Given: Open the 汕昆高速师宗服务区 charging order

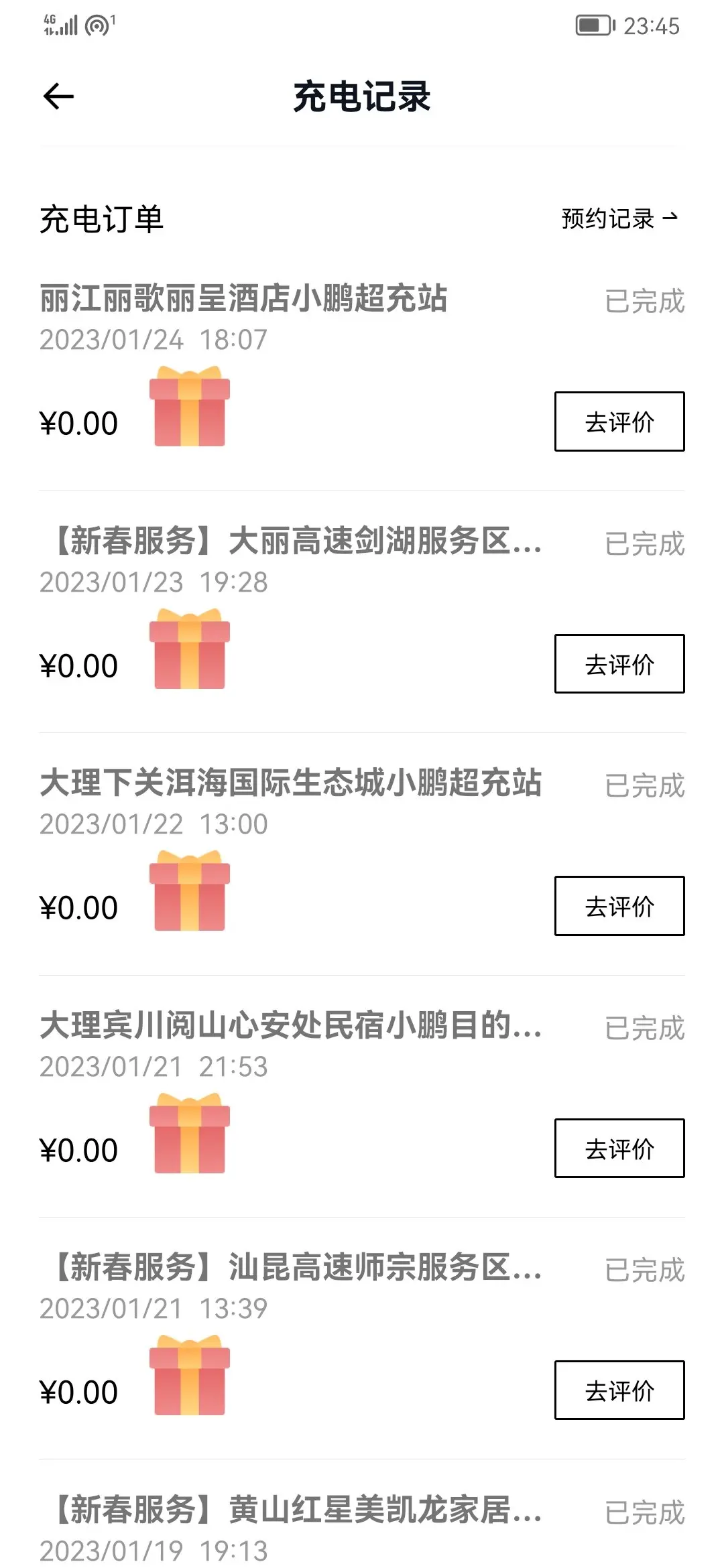Looking at the screenshot, I should 362,1338.
